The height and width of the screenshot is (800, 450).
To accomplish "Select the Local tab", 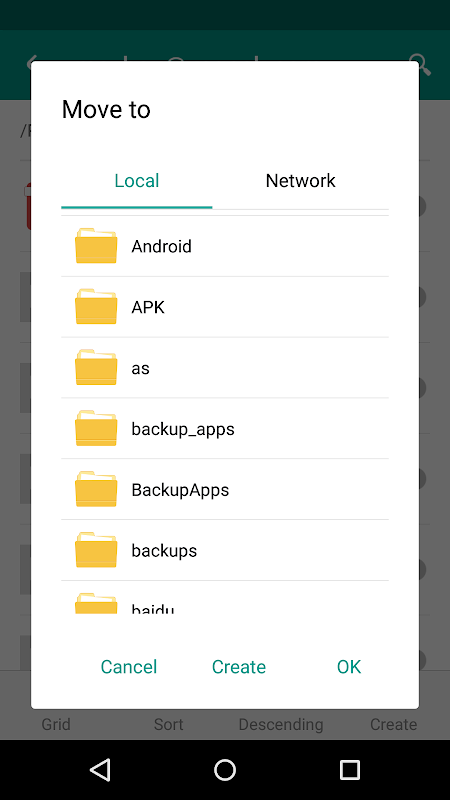I will tap(137, 181).
